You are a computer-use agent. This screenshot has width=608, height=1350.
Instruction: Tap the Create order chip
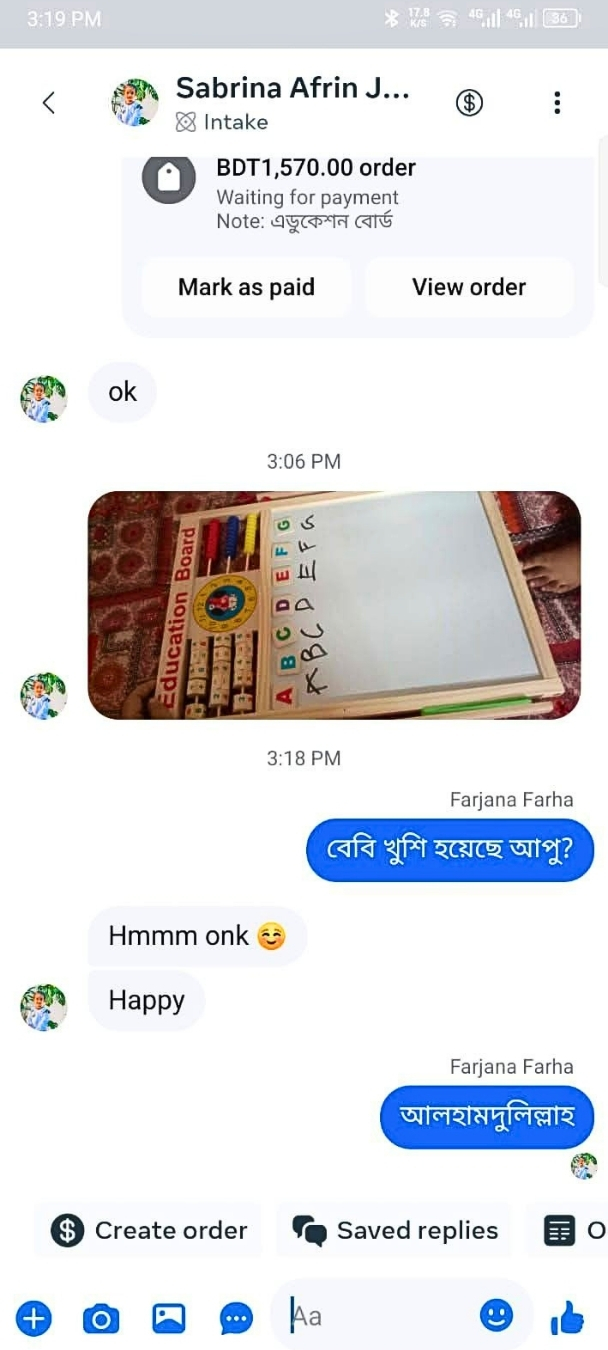coord(150,1230)
